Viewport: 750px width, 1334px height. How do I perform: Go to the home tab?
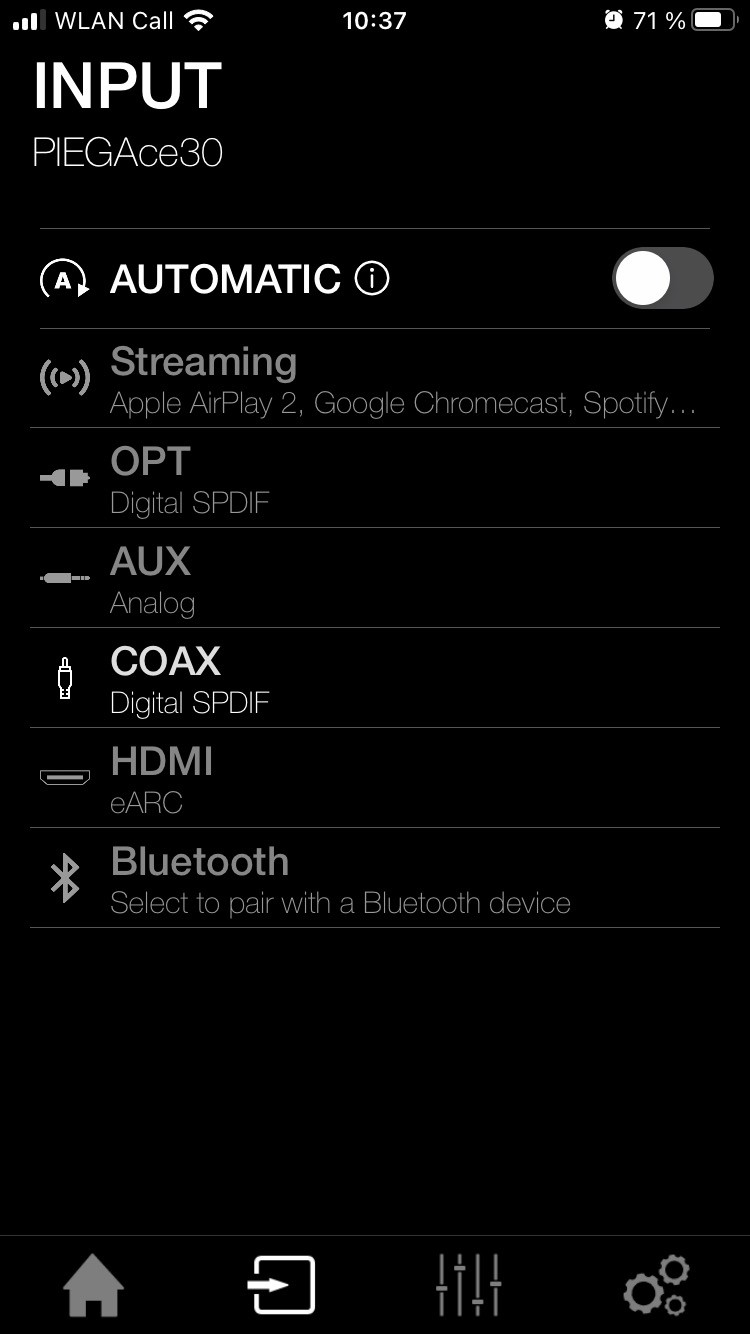click(x=94, y=1285)
